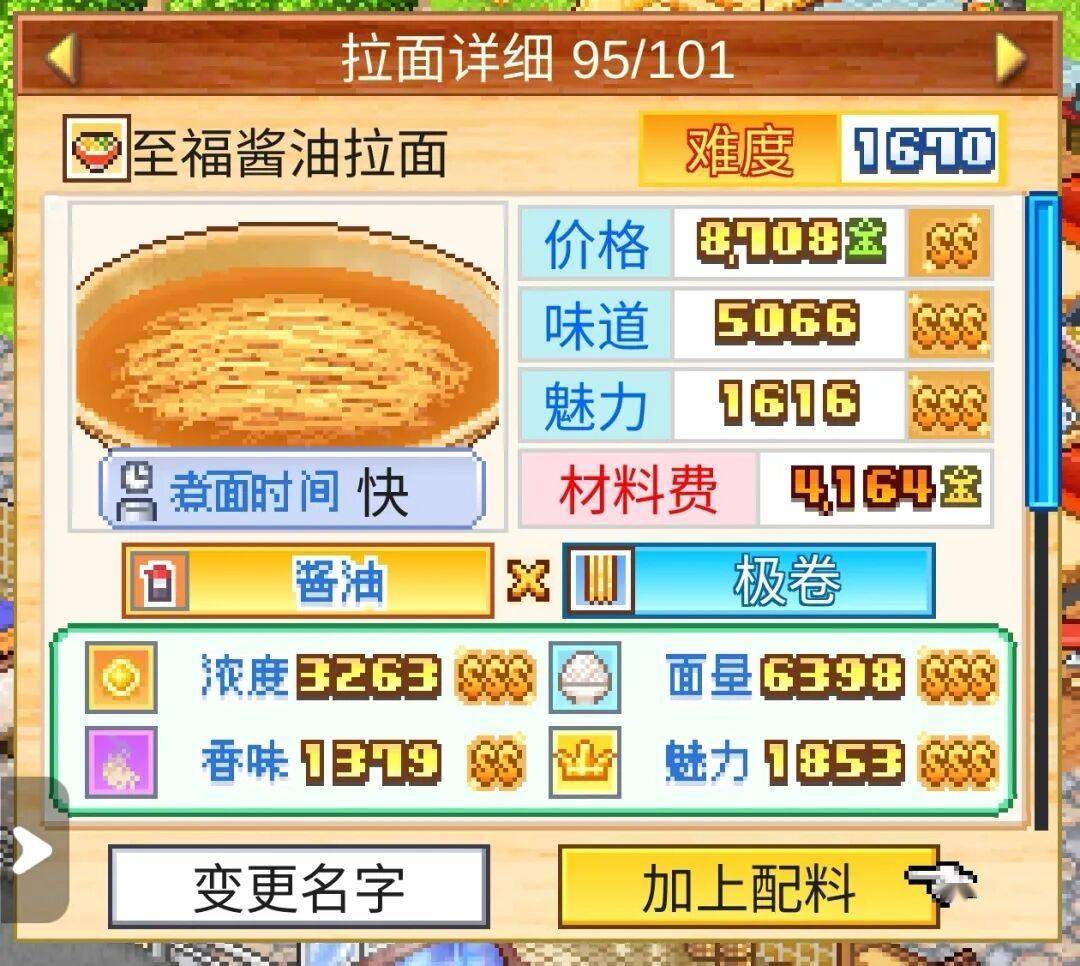
Task: Tap the blue scrollbar on the right side
Action: (1044, 350)
